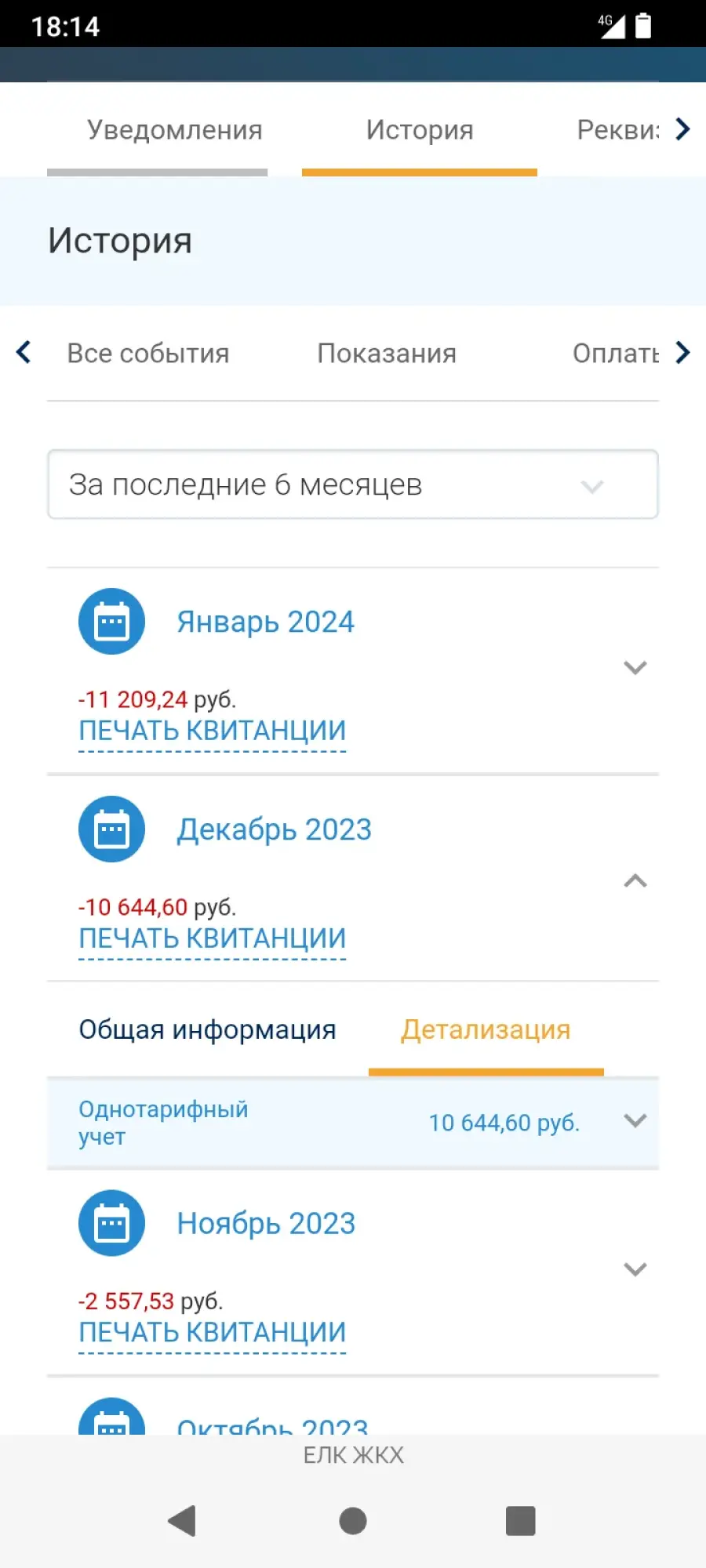
Task: Switch to Показания filter
Action: [387, 354]
